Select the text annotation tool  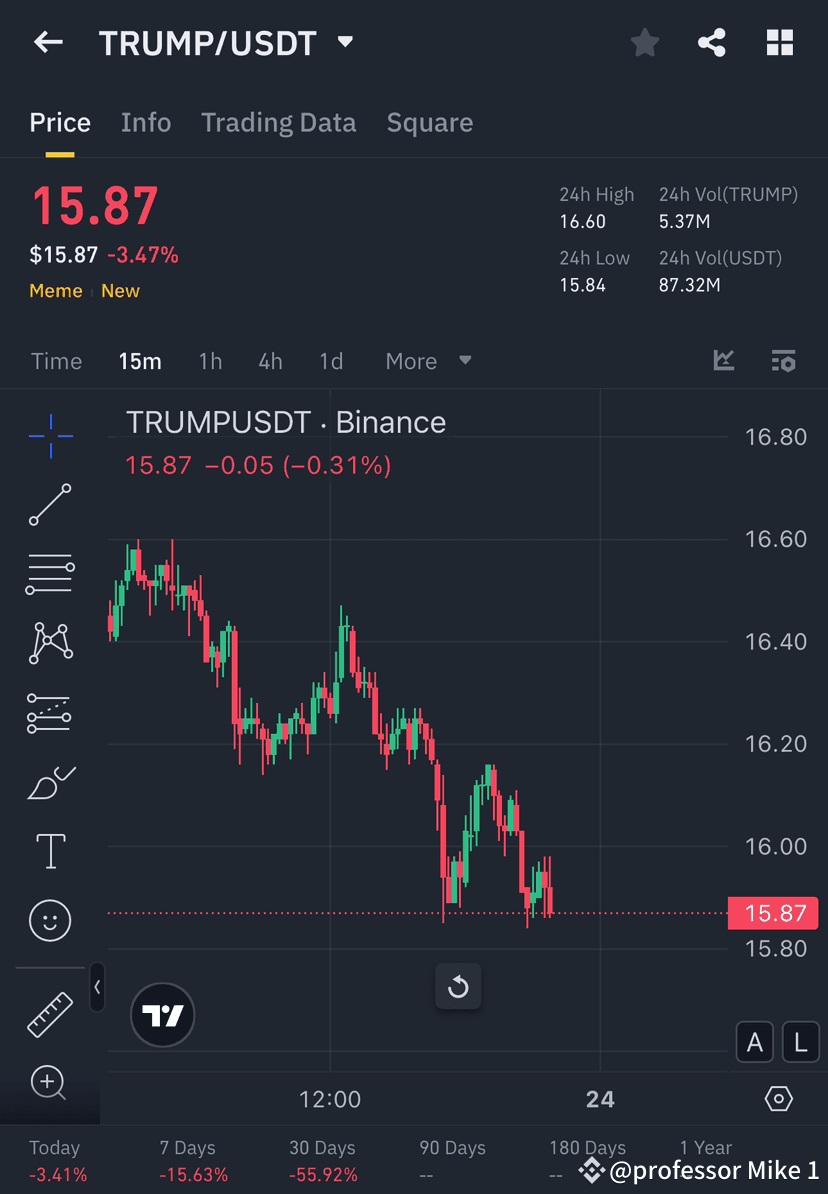[x=50, y=850]
